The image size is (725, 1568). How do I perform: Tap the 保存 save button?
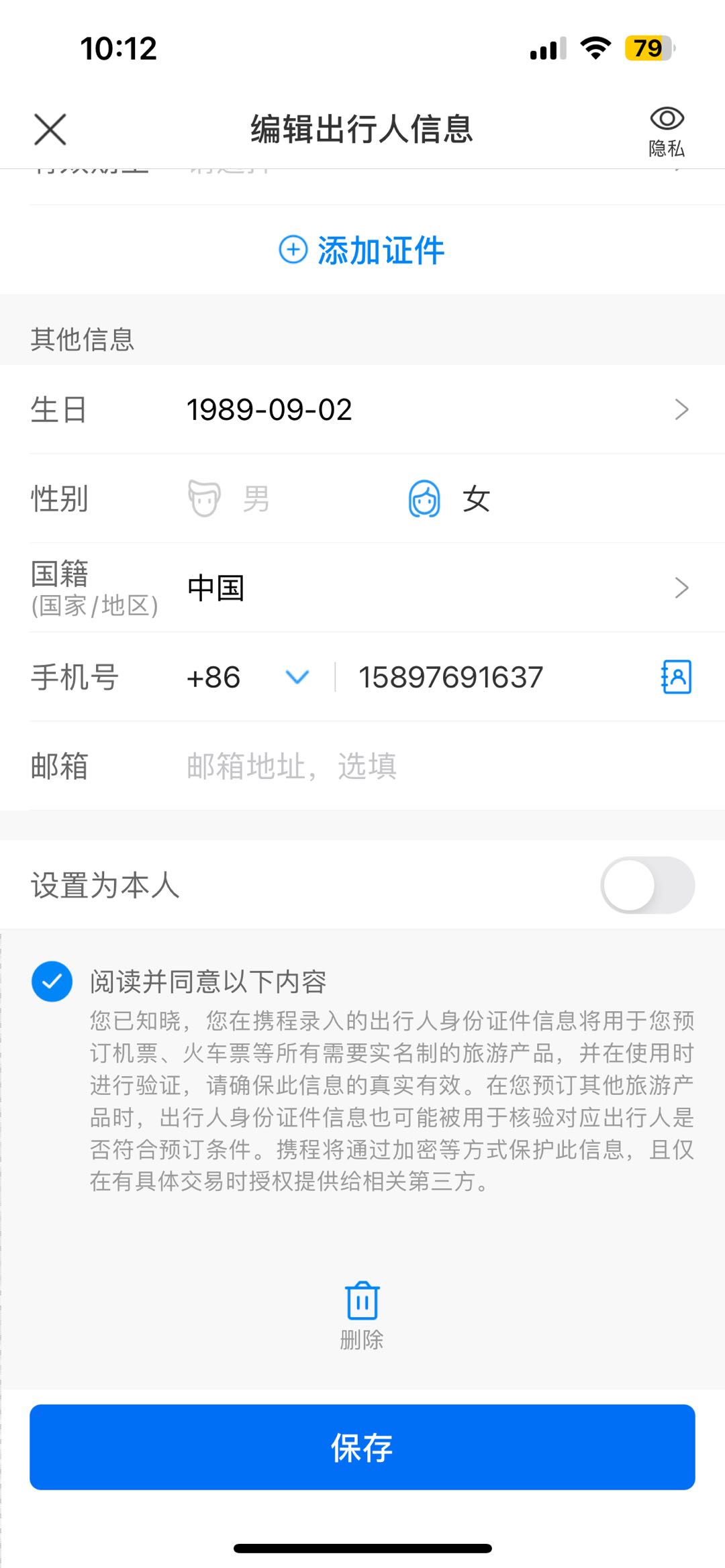point(362,1448)
